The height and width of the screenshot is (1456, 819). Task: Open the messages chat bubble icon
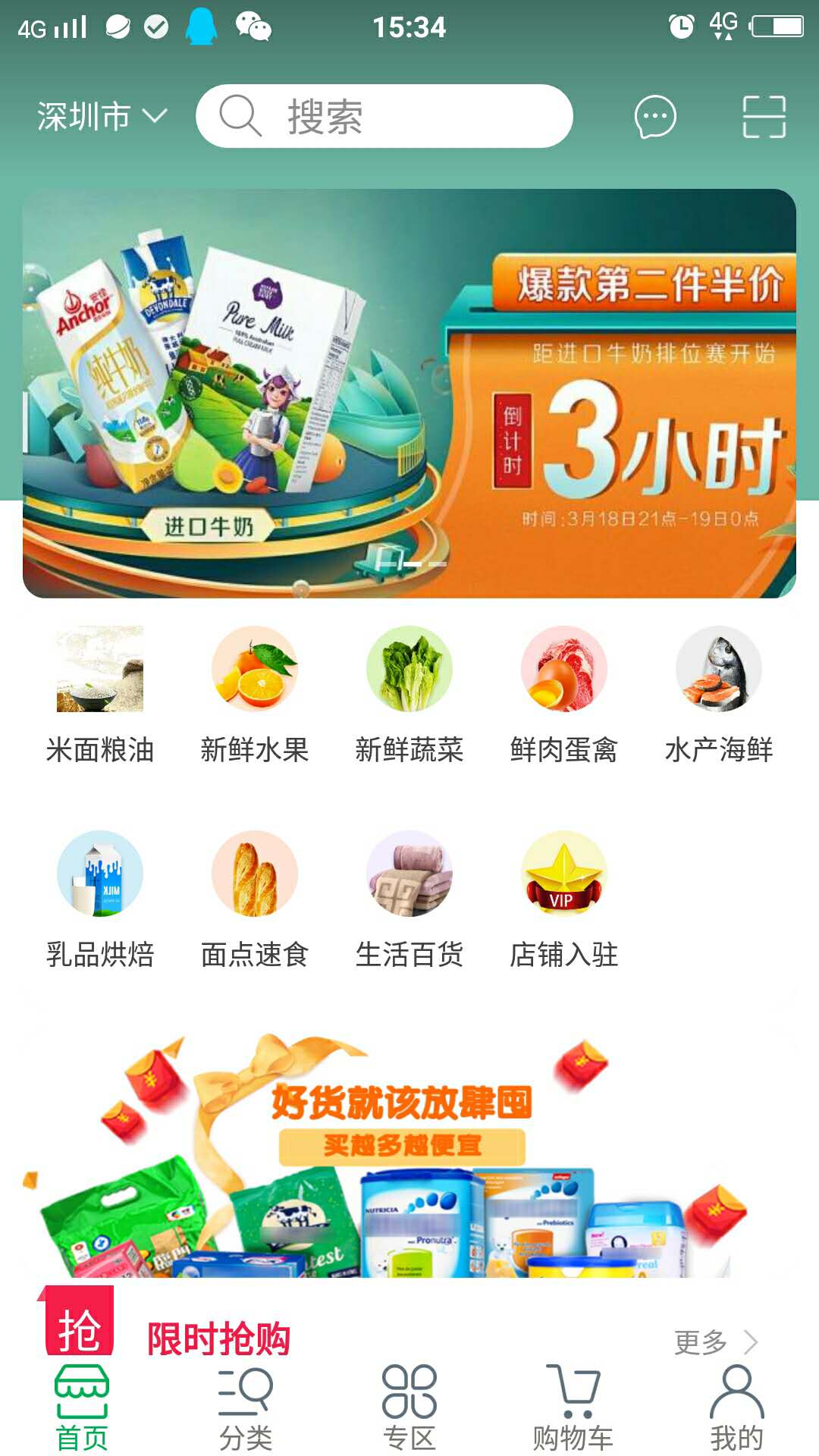(654, 117)
